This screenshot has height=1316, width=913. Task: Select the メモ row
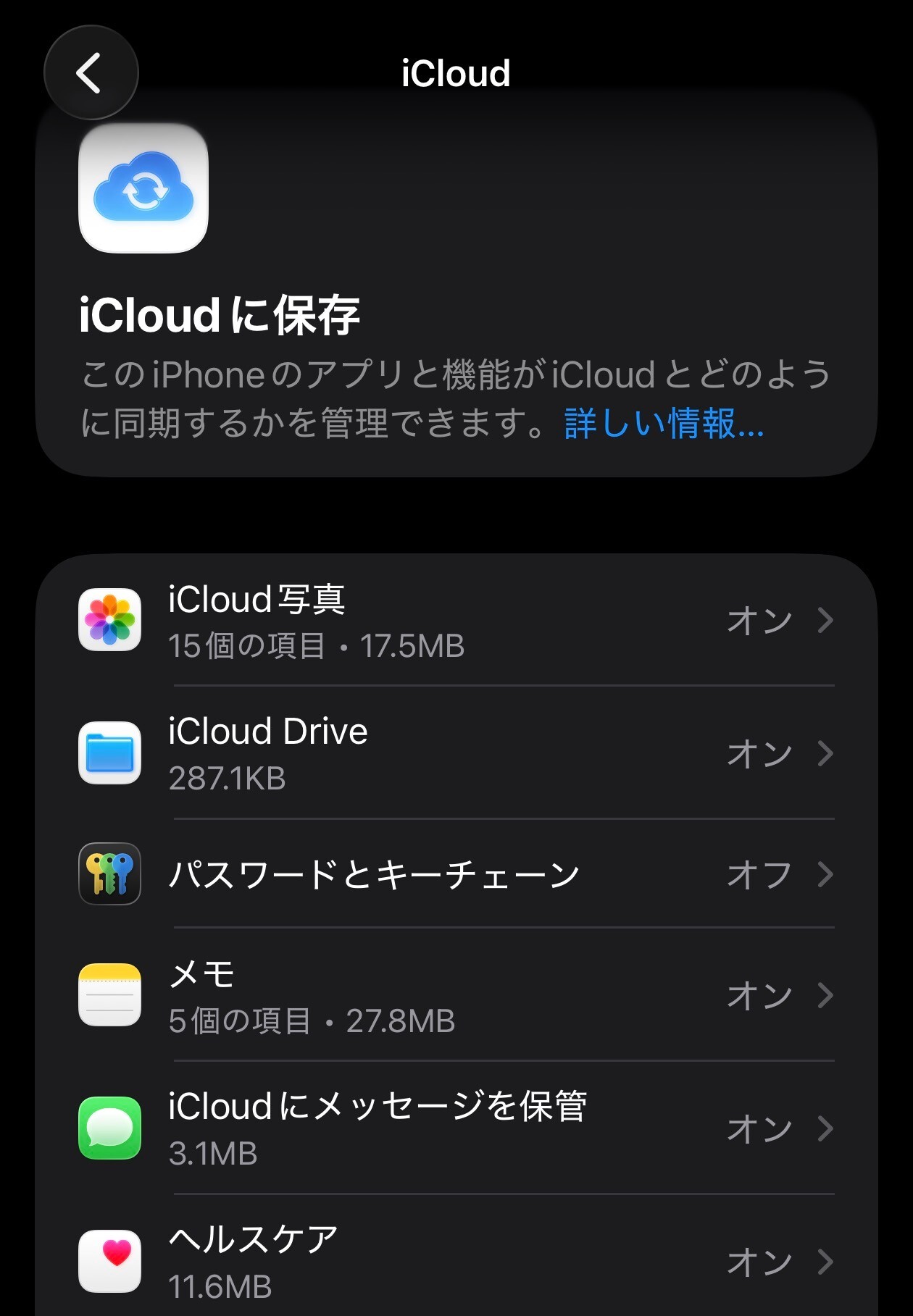(456, 995)
